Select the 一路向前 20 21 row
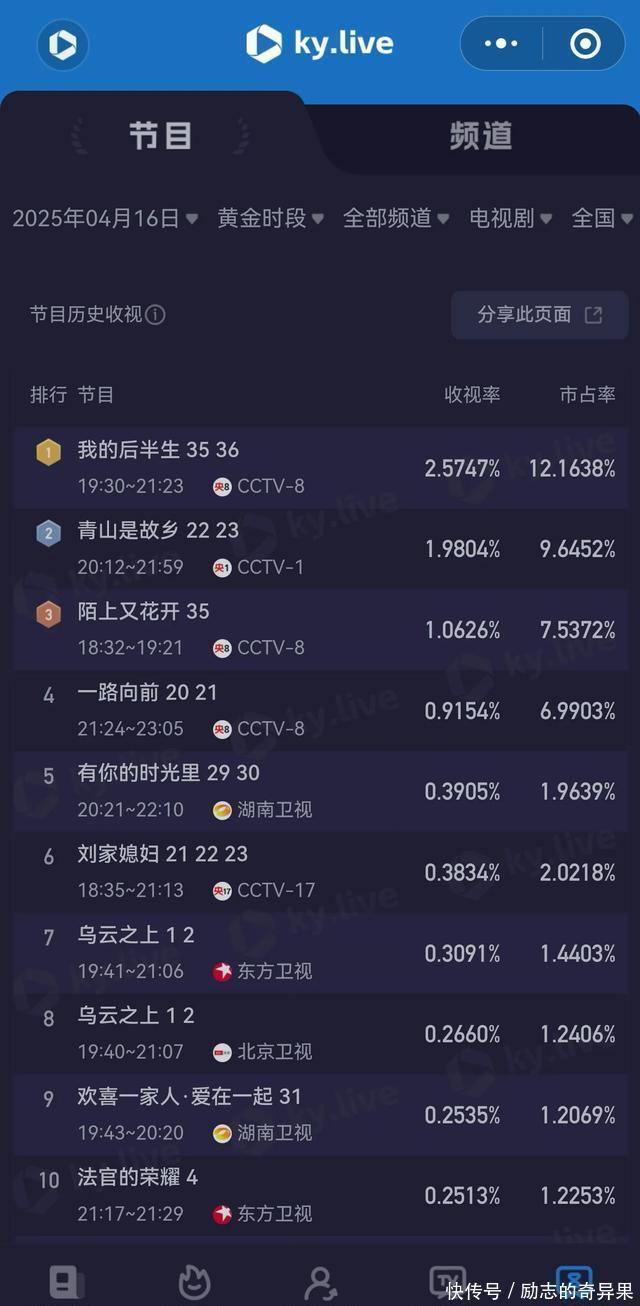The image size is (640, 1306). coord(147,692)
